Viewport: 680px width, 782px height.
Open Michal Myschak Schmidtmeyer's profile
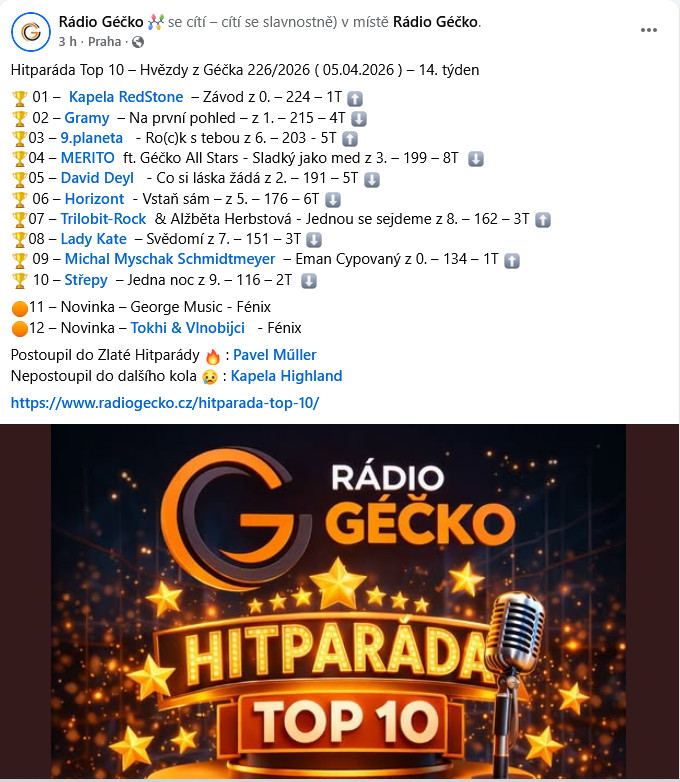(x=170, y=259)
